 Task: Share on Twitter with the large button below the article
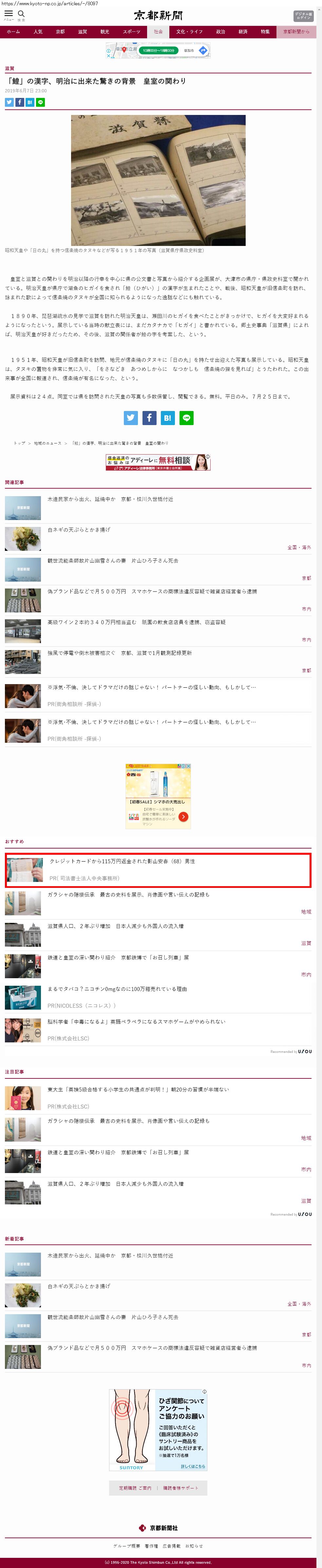(x=131, y=418)
